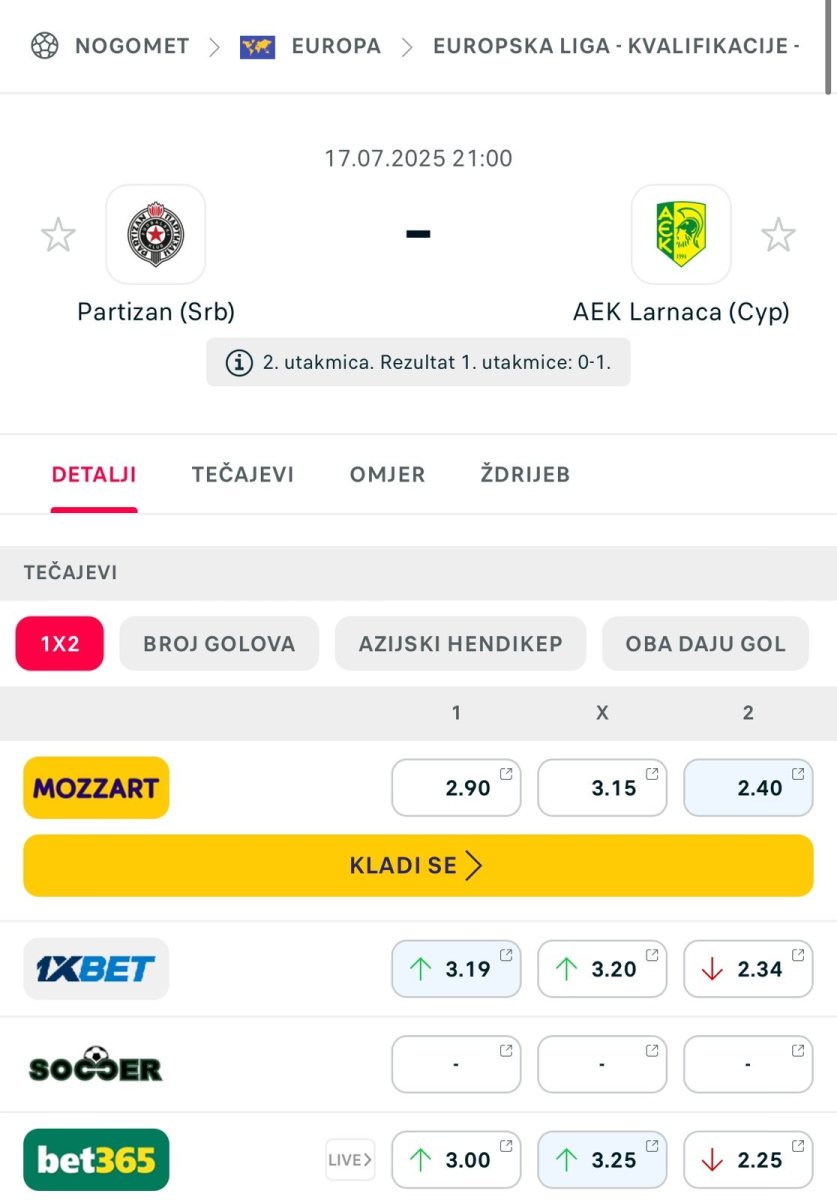Switch to the Omjer tab
This screenshot has height=1200, width=837.
point(387,474)
